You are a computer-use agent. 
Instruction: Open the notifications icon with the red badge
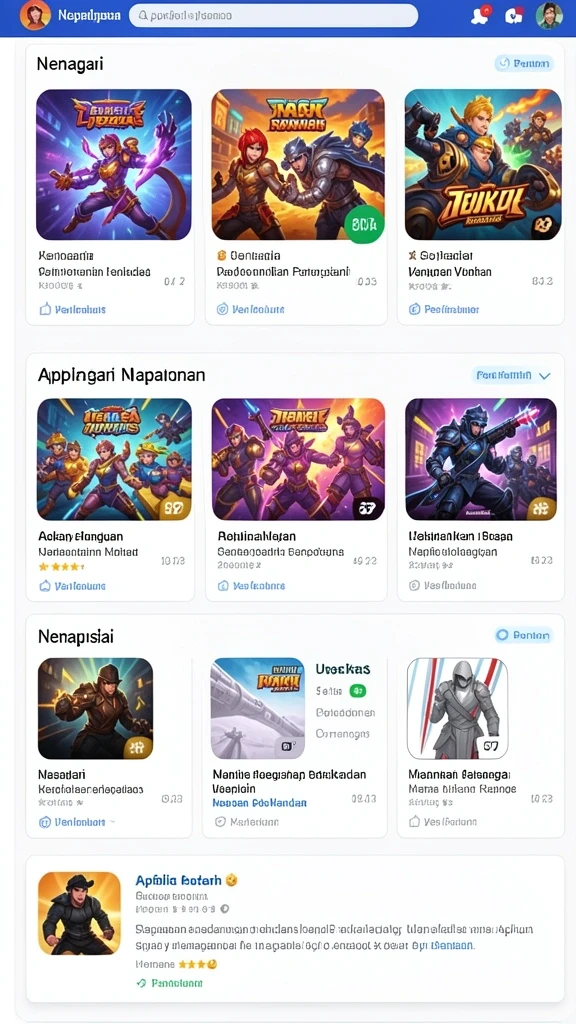pos(480,15)
